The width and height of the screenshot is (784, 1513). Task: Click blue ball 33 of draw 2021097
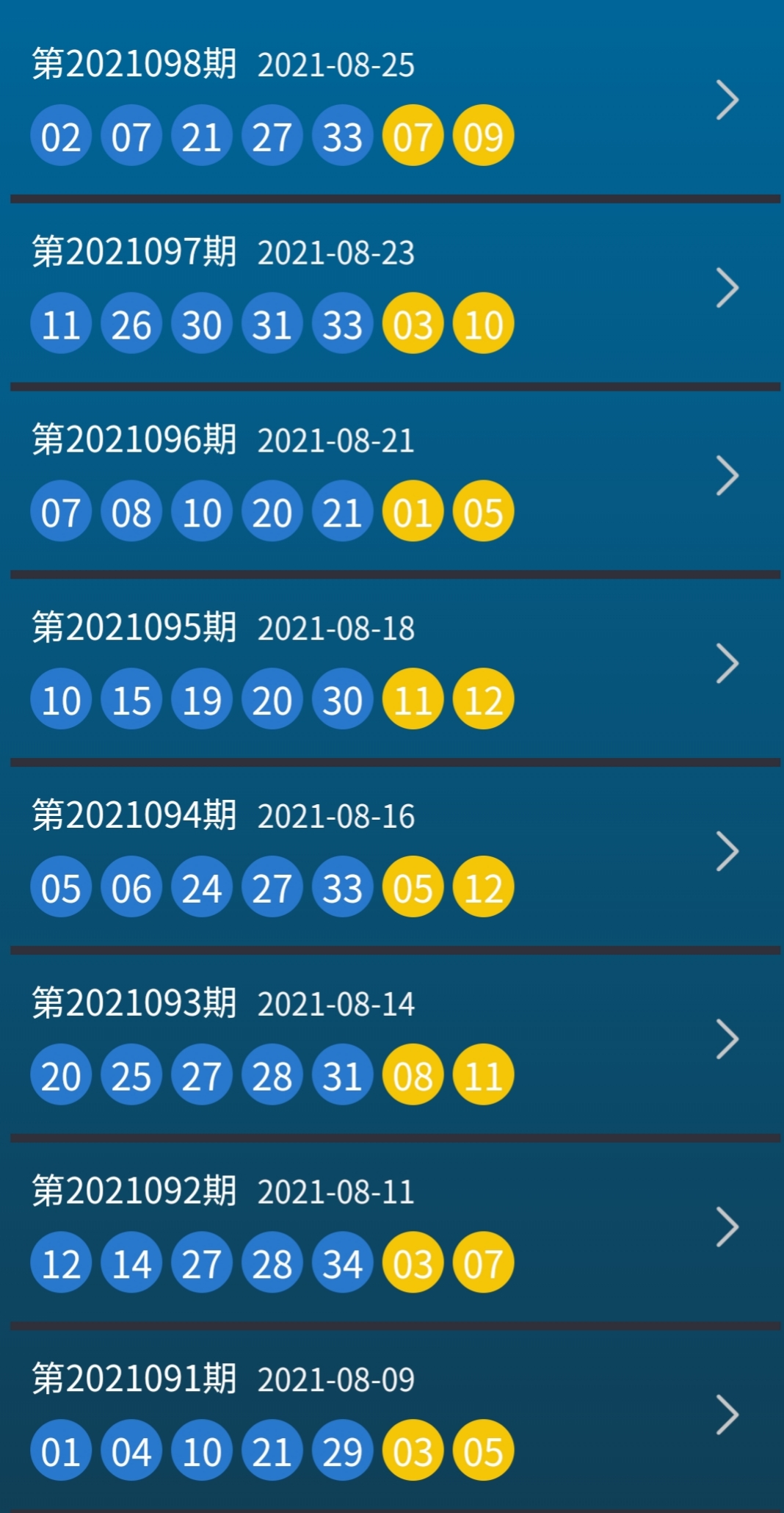point(341,322)
